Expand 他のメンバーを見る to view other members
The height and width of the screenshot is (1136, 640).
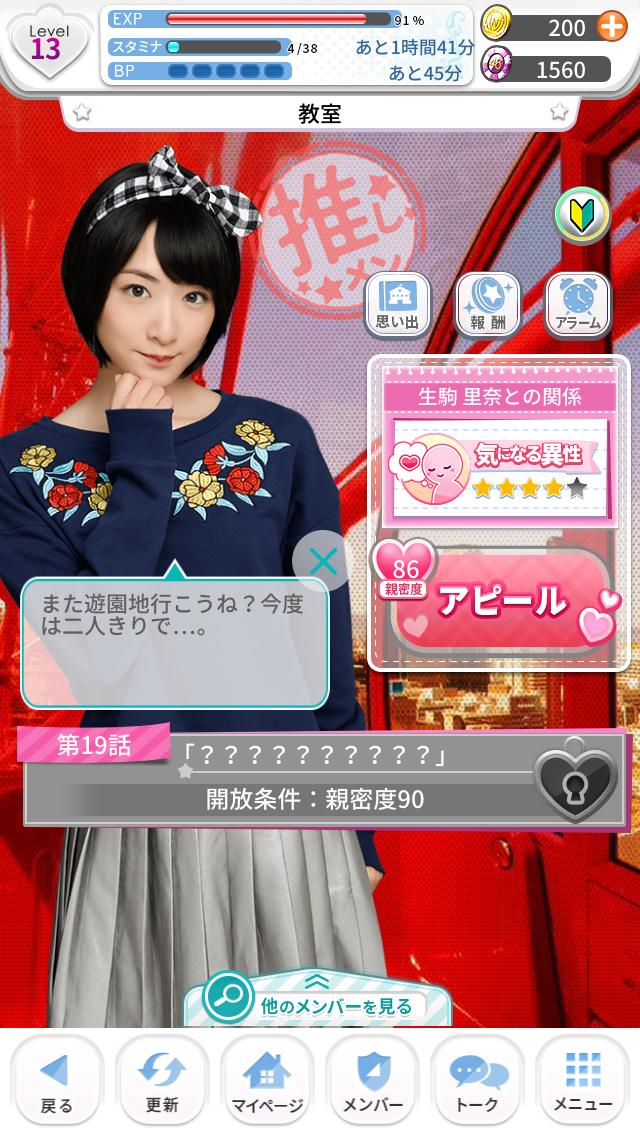[317, 999]
